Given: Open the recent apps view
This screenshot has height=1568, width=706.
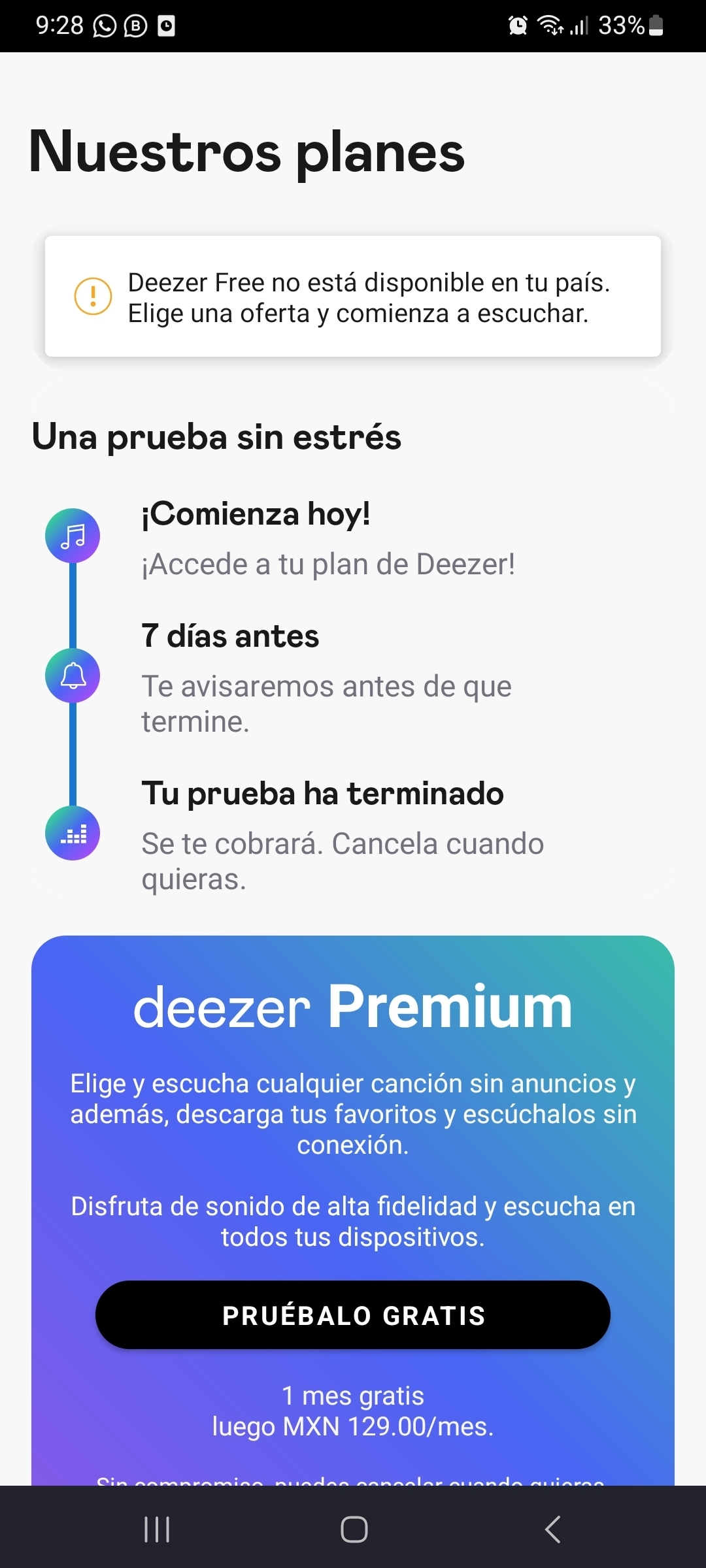Looking at the screenshot, I should pyautogui.click(x=157, y=1529).
